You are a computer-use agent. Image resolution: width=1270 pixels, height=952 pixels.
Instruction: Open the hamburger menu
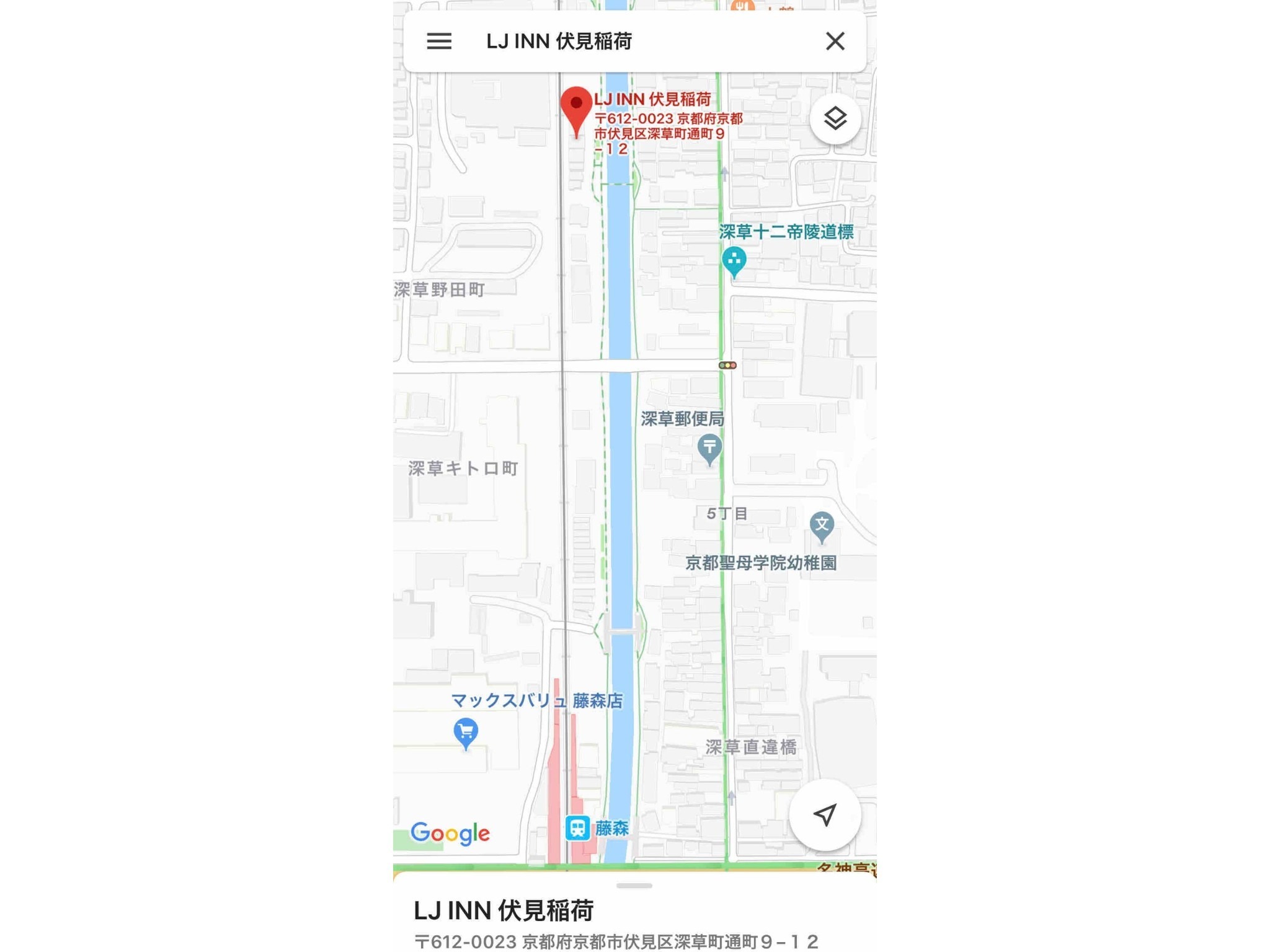coord(438,42)
